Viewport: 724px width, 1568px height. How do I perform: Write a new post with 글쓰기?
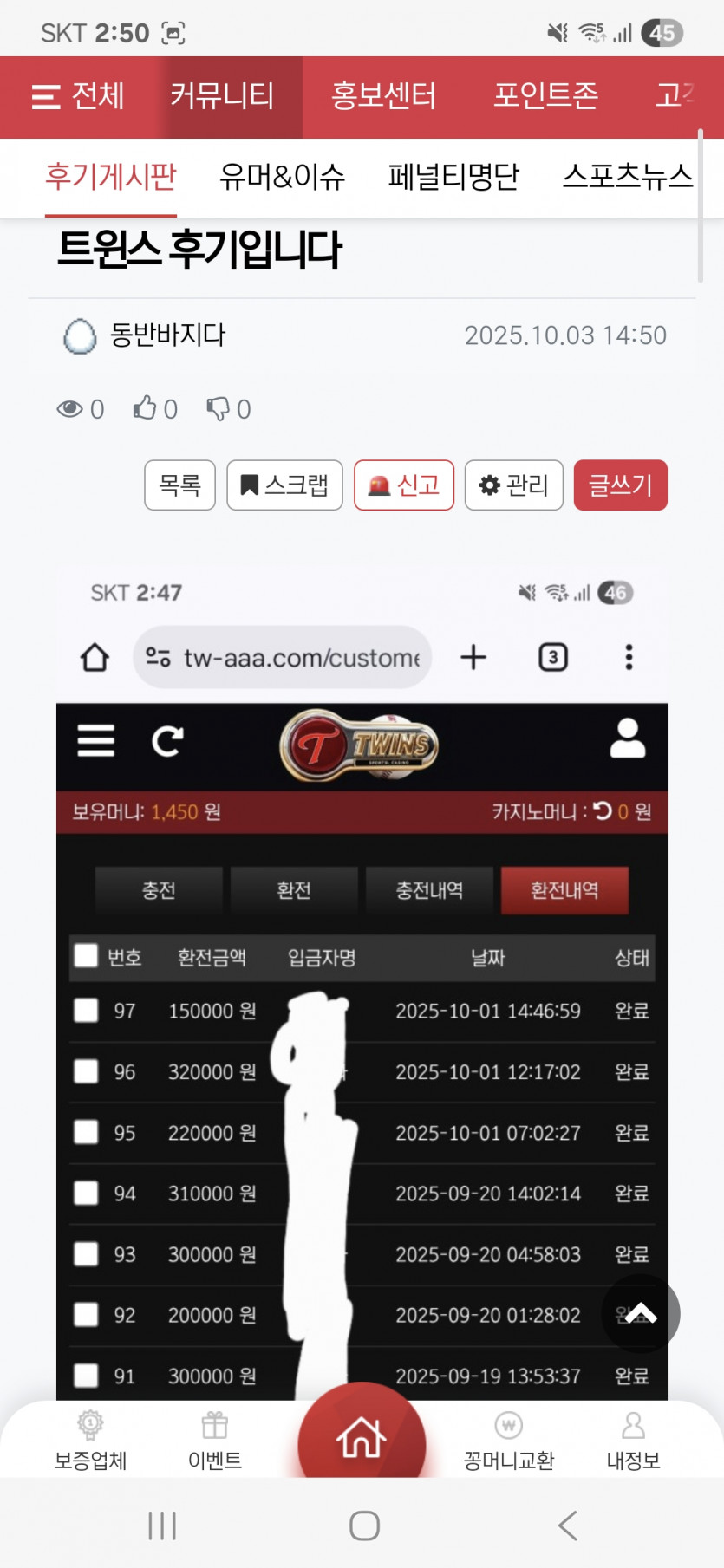coord(620,485)
